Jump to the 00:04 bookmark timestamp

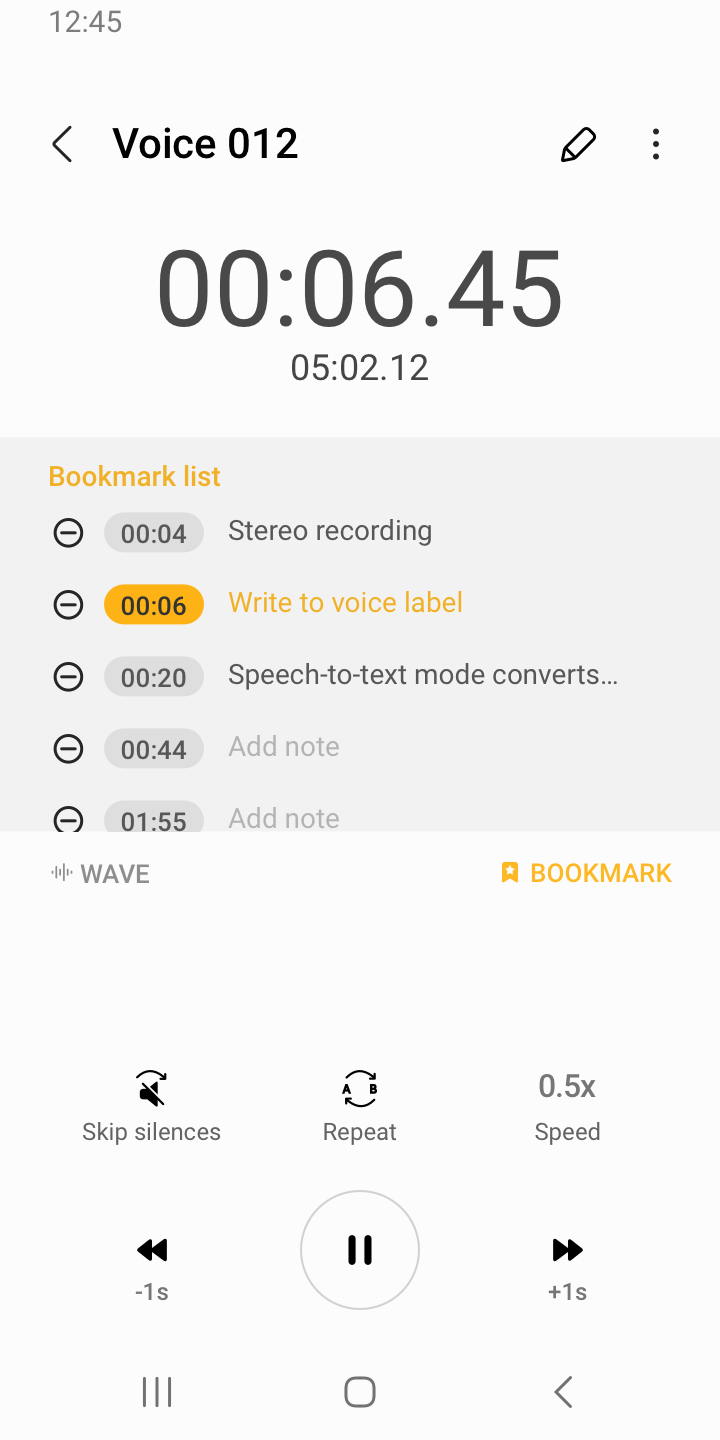(x=154, y=533)
